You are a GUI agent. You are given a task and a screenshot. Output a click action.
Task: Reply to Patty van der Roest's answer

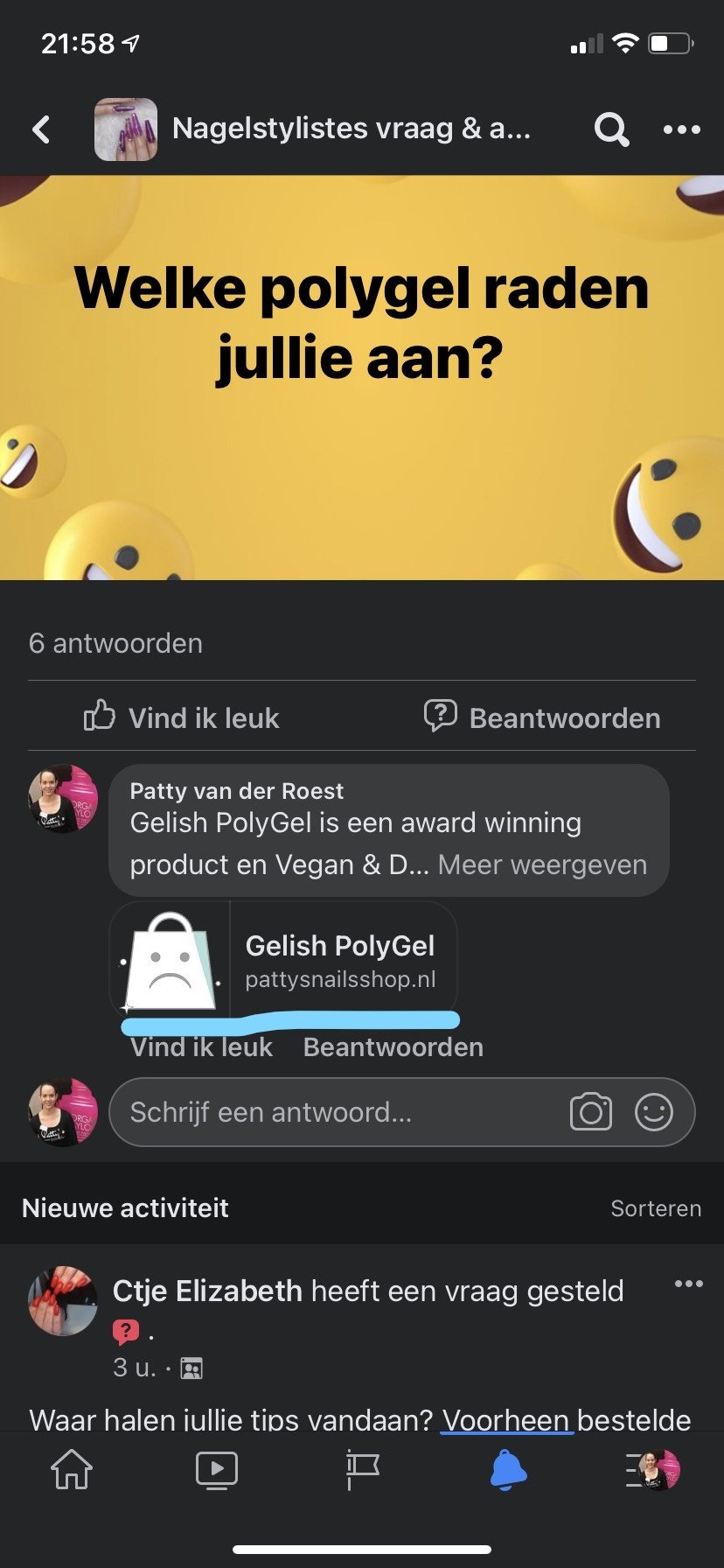[x=393, y=1047]
